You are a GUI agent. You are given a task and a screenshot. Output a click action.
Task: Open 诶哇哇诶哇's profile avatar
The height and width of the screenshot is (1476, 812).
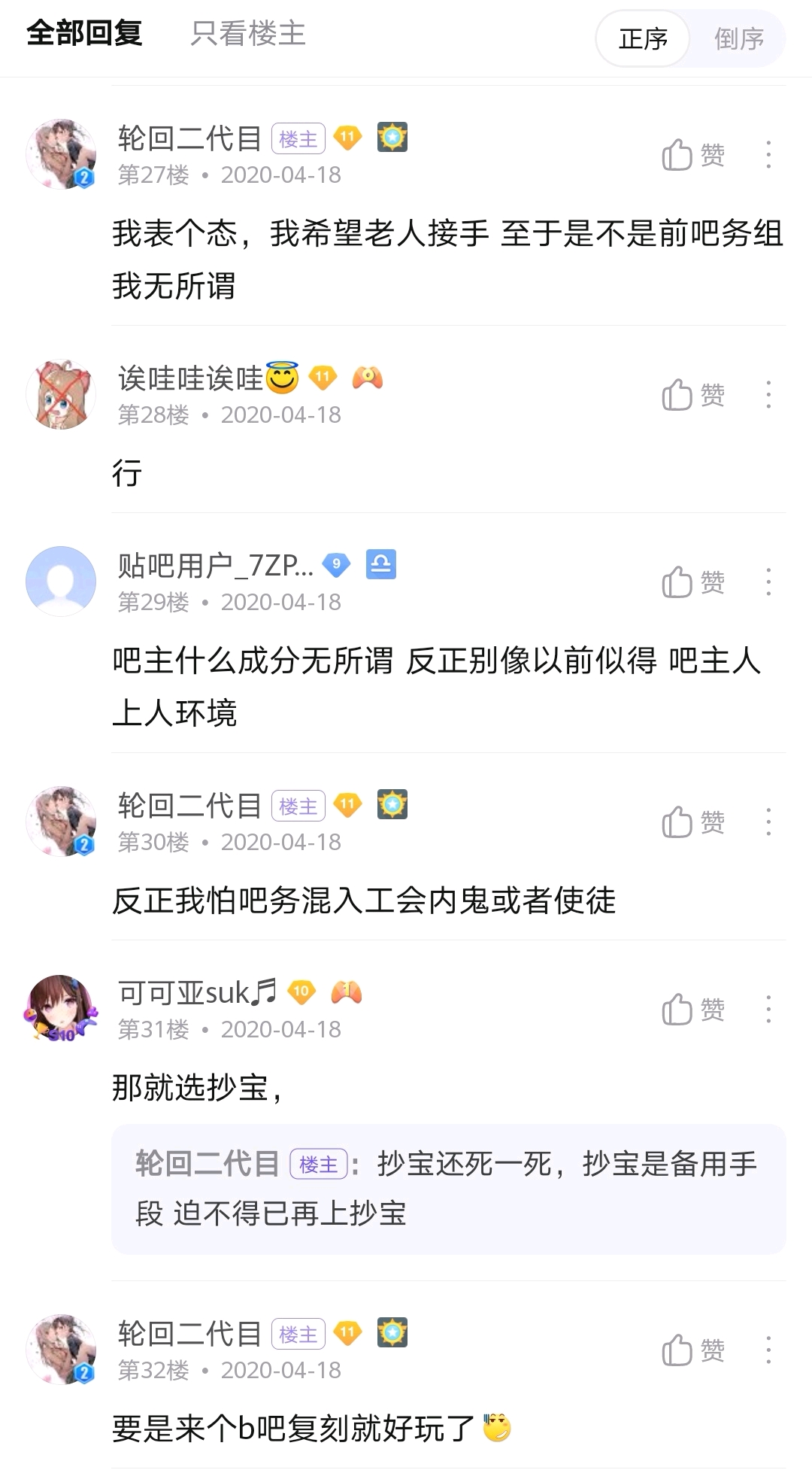[61, 395]
